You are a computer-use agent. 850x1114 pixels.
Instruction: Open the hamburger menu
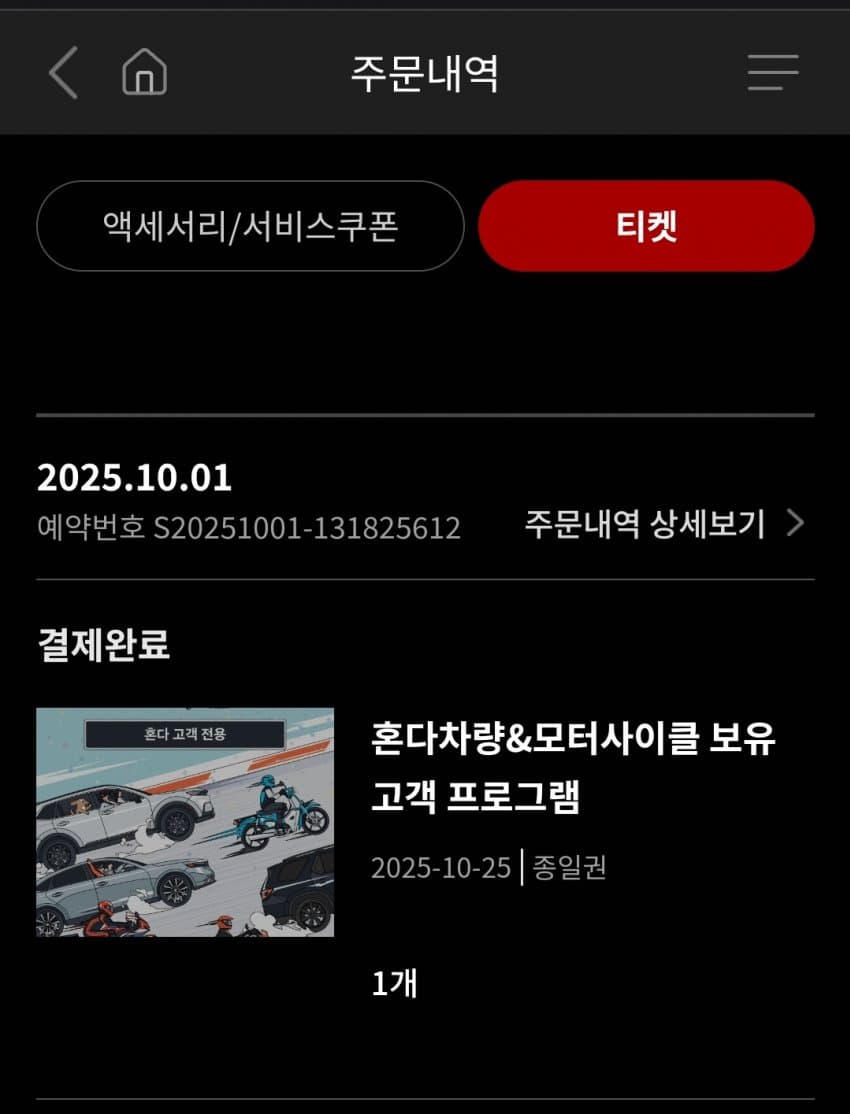[772, 73]
